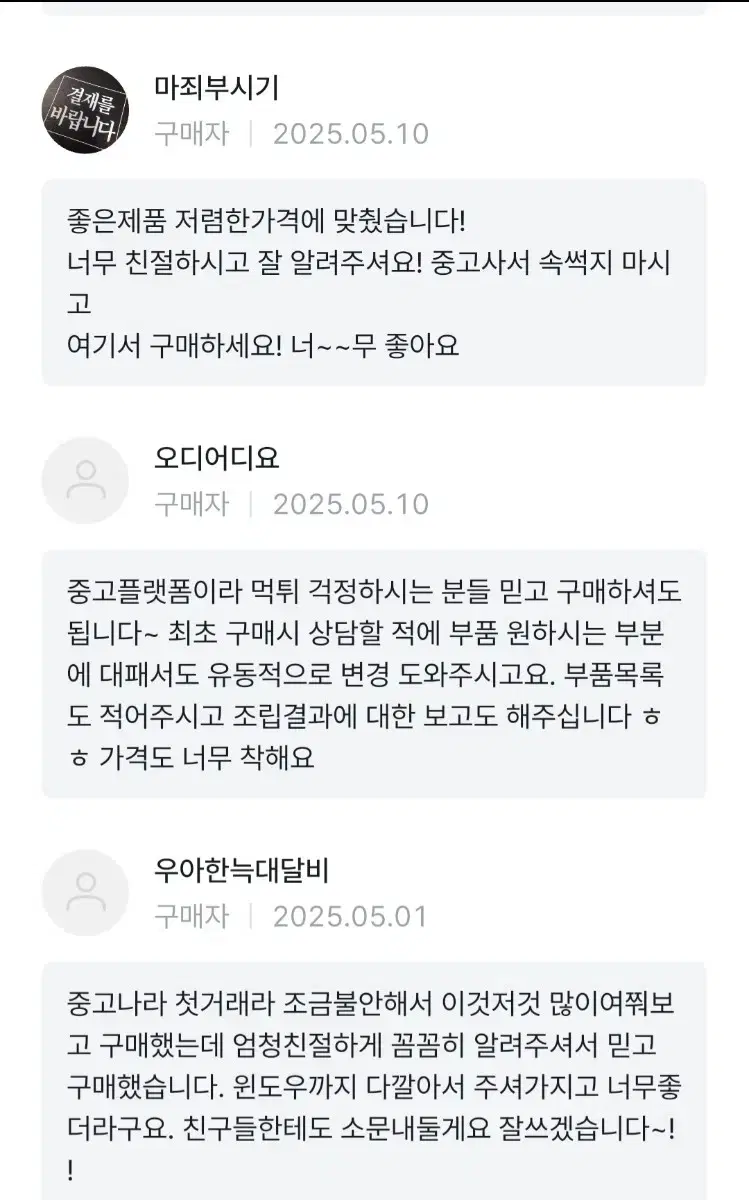Select the 구매자 tag beneath 오디어디요
The height and width of the screenshot is (1200, 749).
(x=194, y=504)
